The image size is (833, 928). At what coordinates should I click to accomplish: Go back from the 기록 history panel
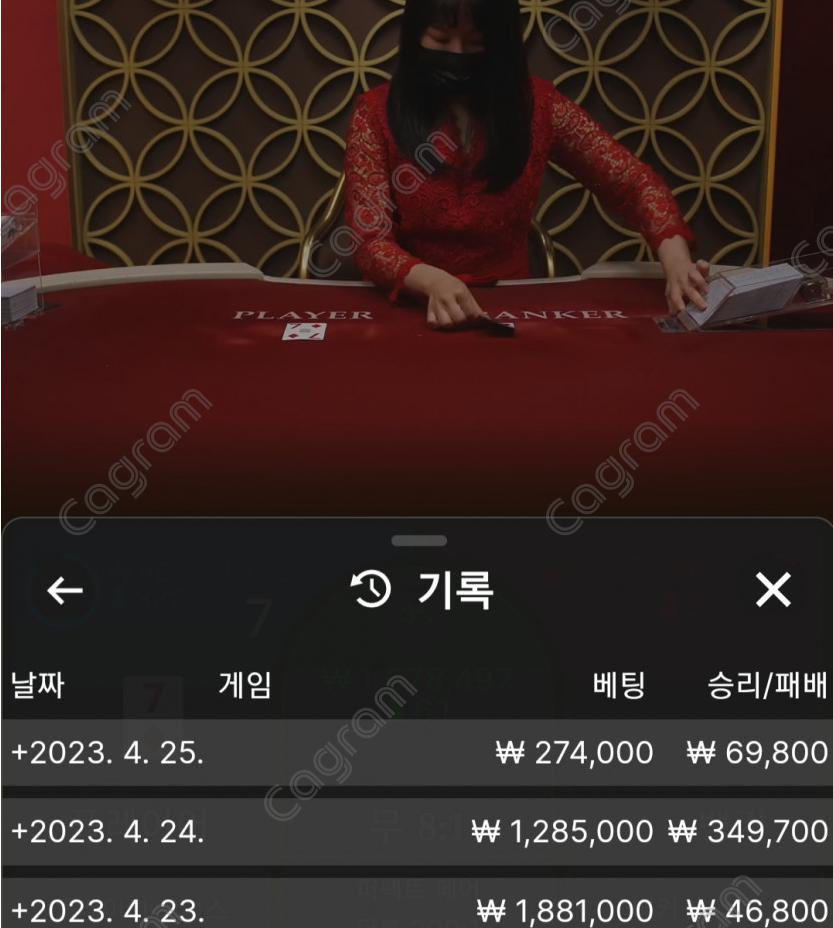click(x=65, y=591)
